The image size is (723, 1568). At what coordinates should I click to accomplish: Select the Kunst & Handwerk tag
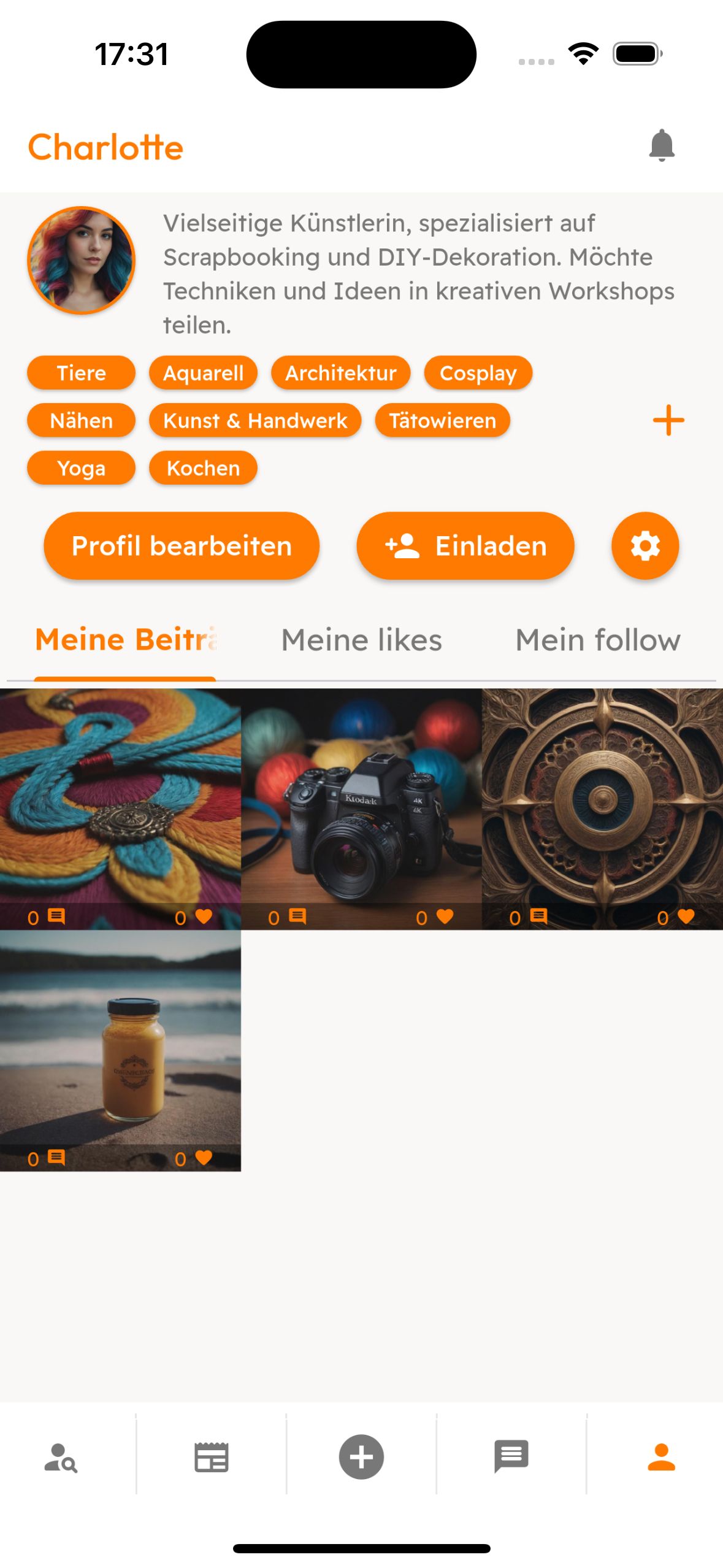click(x=255, y=420)
